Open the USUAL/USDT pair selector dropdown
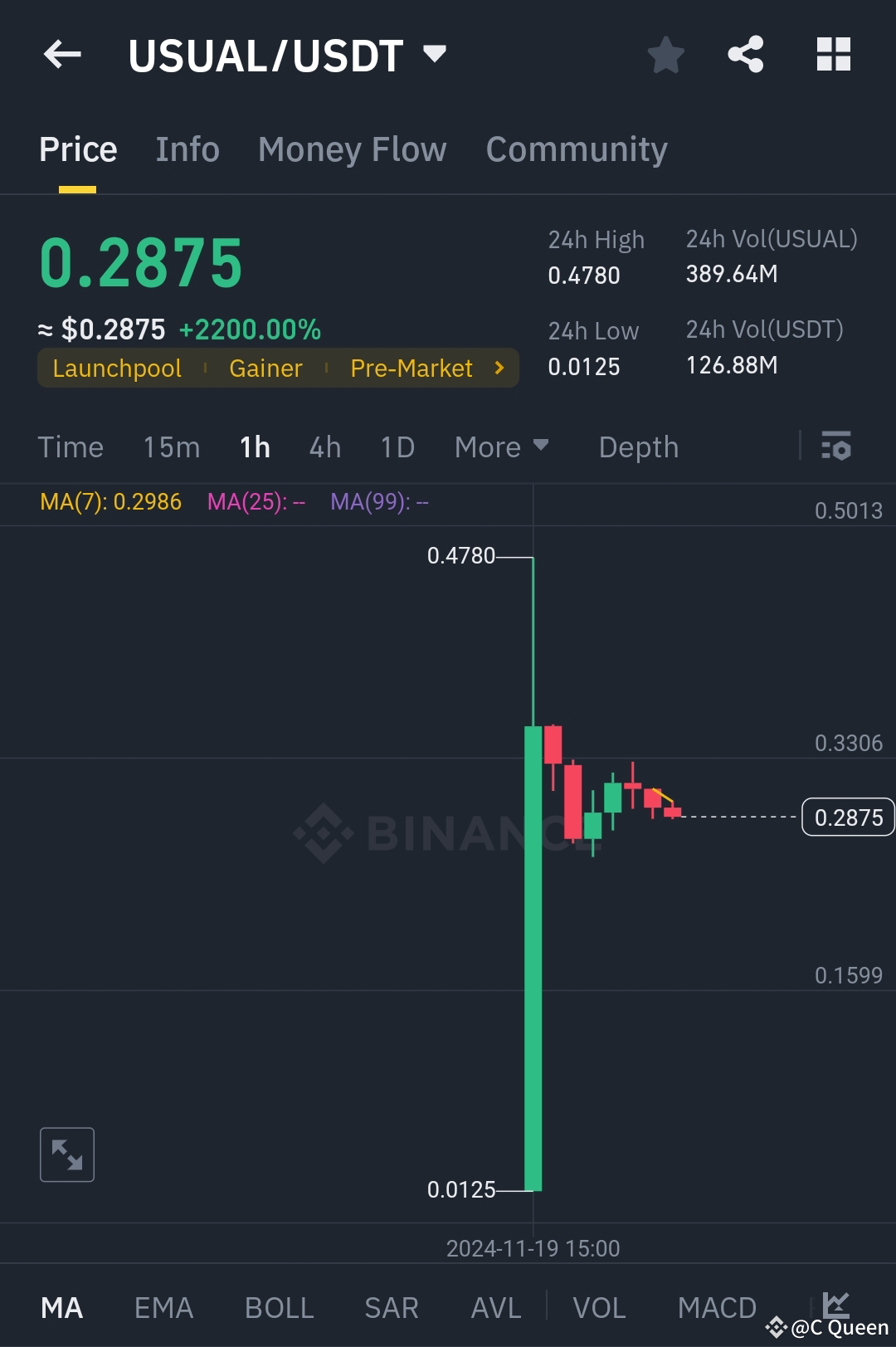 (x=435, y=54)
